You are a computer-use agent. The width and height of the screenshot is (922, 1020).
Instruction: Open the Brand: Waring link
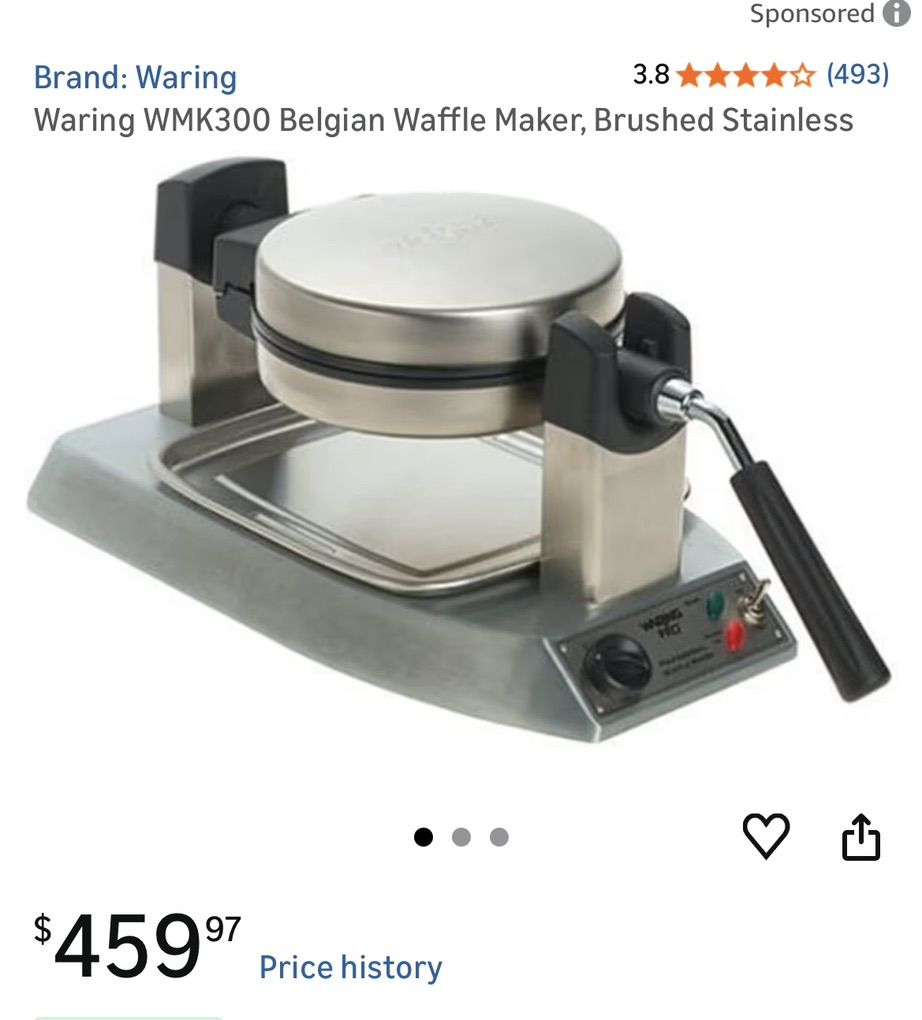(x=135, y=77)
